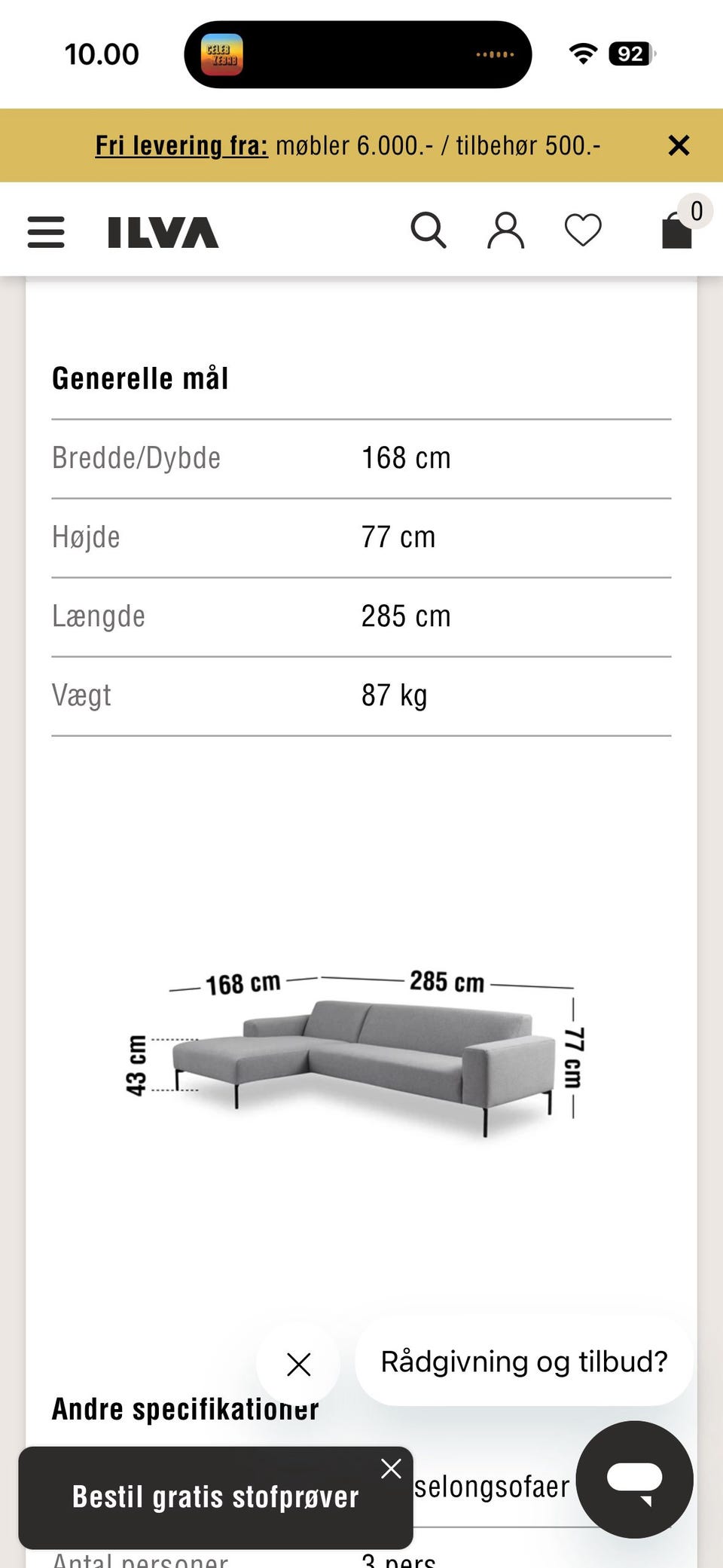
Task: Open the account/login icon
Action: (x=505, y=231)
